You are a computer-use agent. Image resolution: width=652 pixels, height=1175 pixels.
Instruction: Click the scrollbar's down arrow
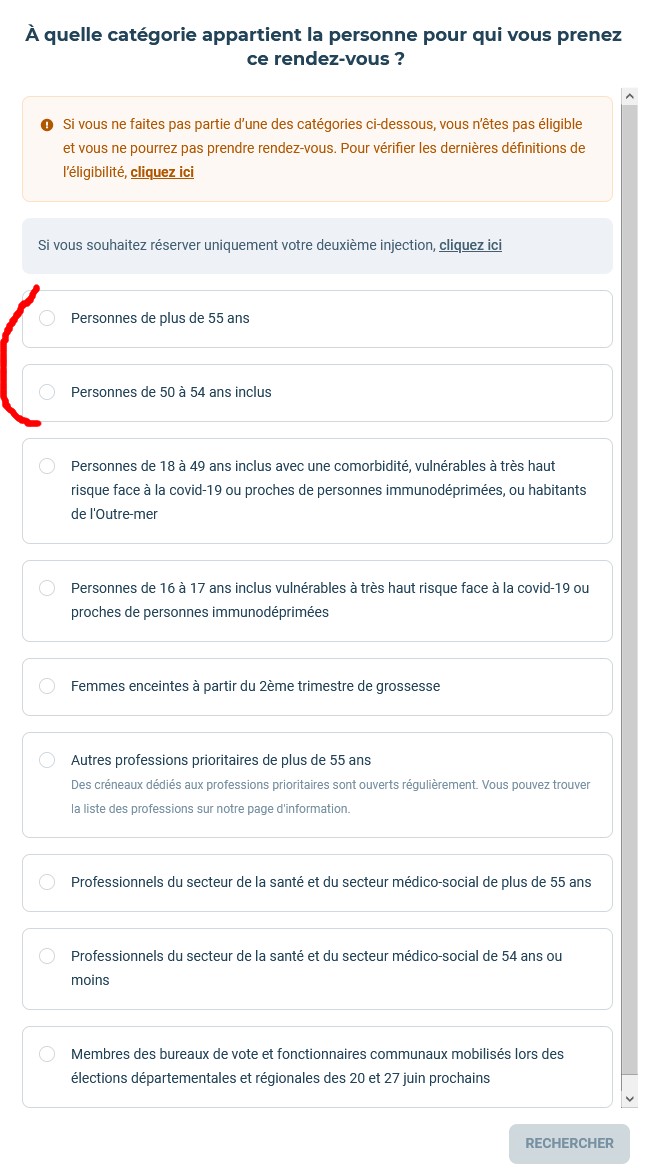pos(630,1099)
